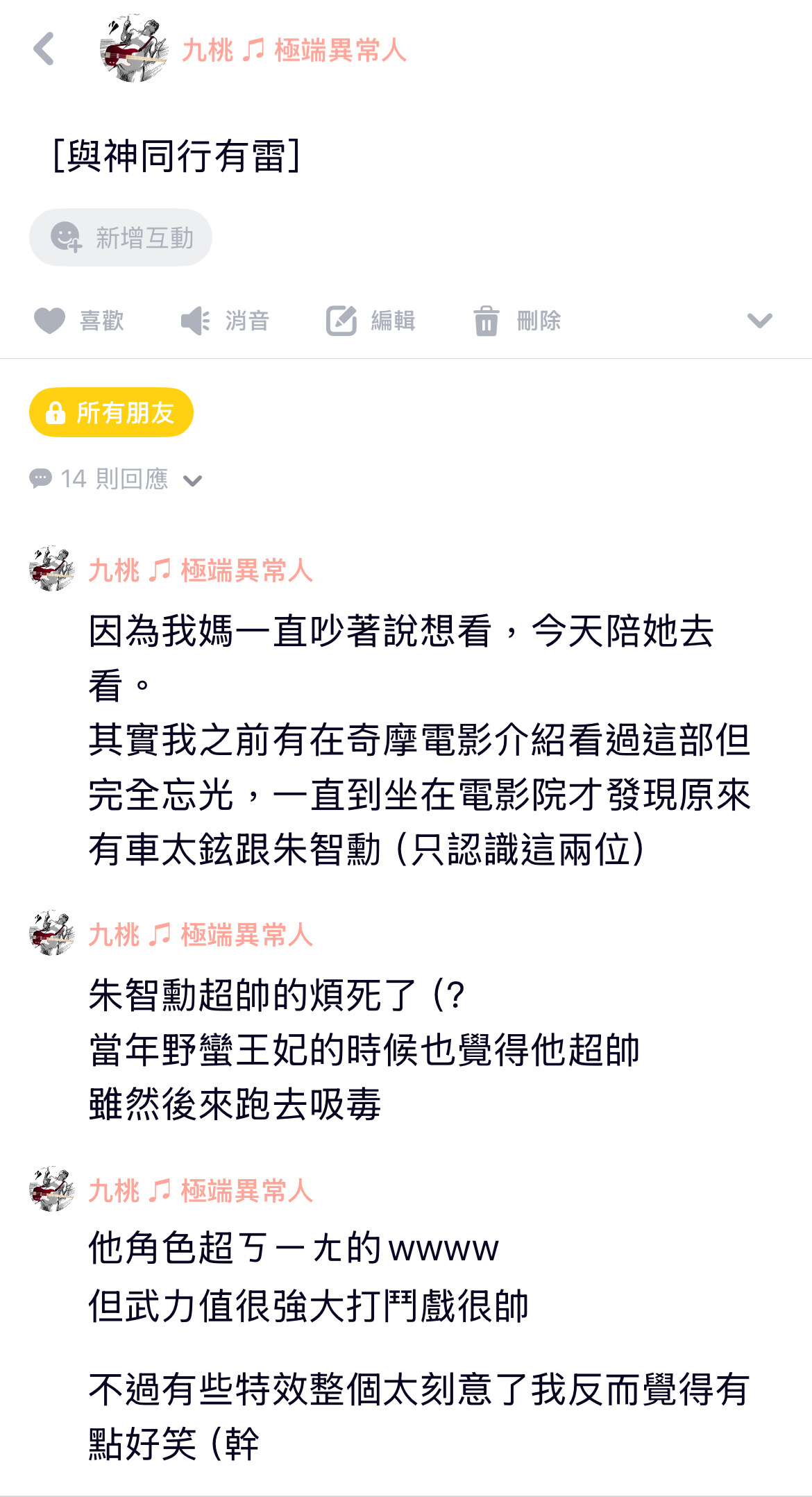Open the post author's avatar at top

click(x=134, y=49)
